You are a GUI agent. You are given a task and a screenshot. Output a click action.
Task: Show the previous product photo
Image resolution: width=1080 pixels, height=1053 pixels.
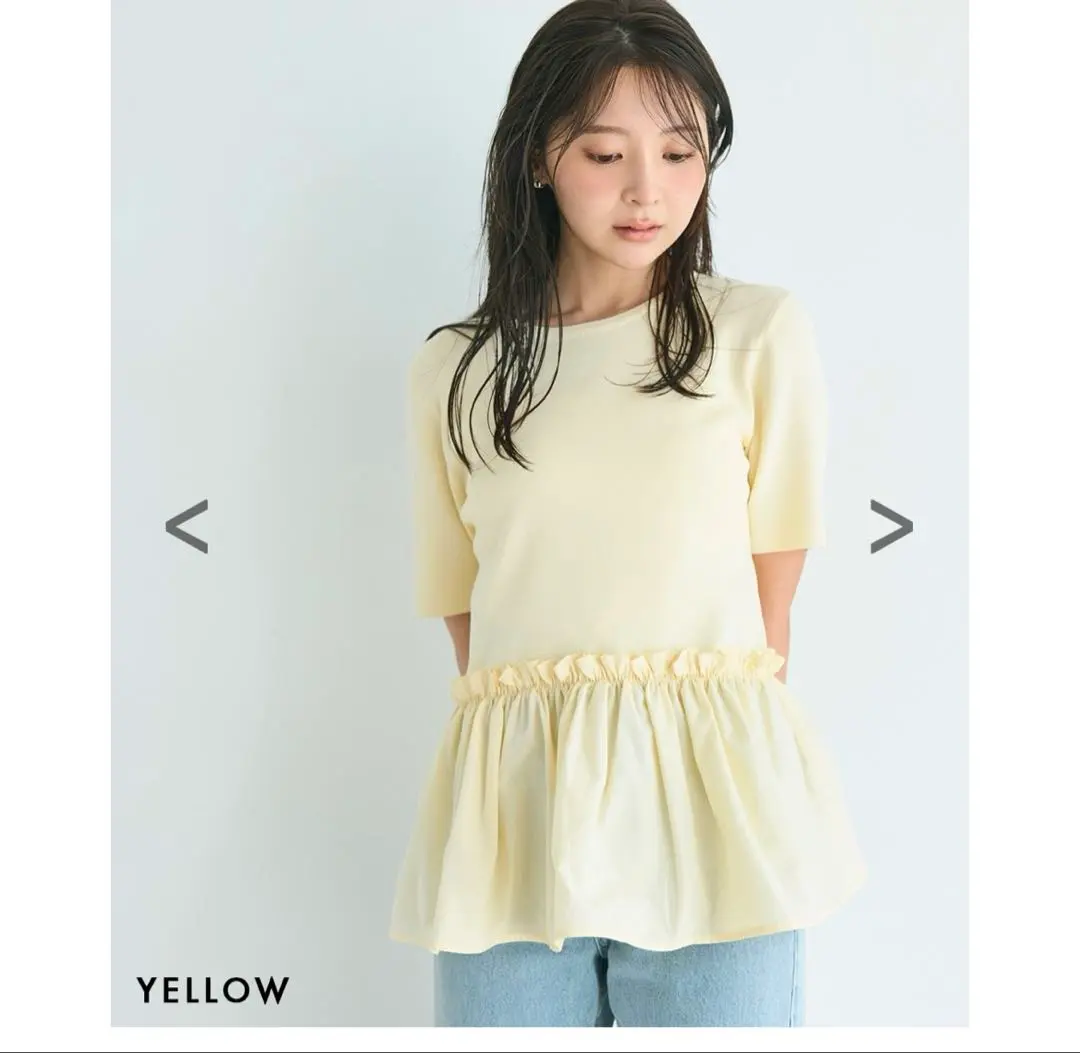(187, 526)
